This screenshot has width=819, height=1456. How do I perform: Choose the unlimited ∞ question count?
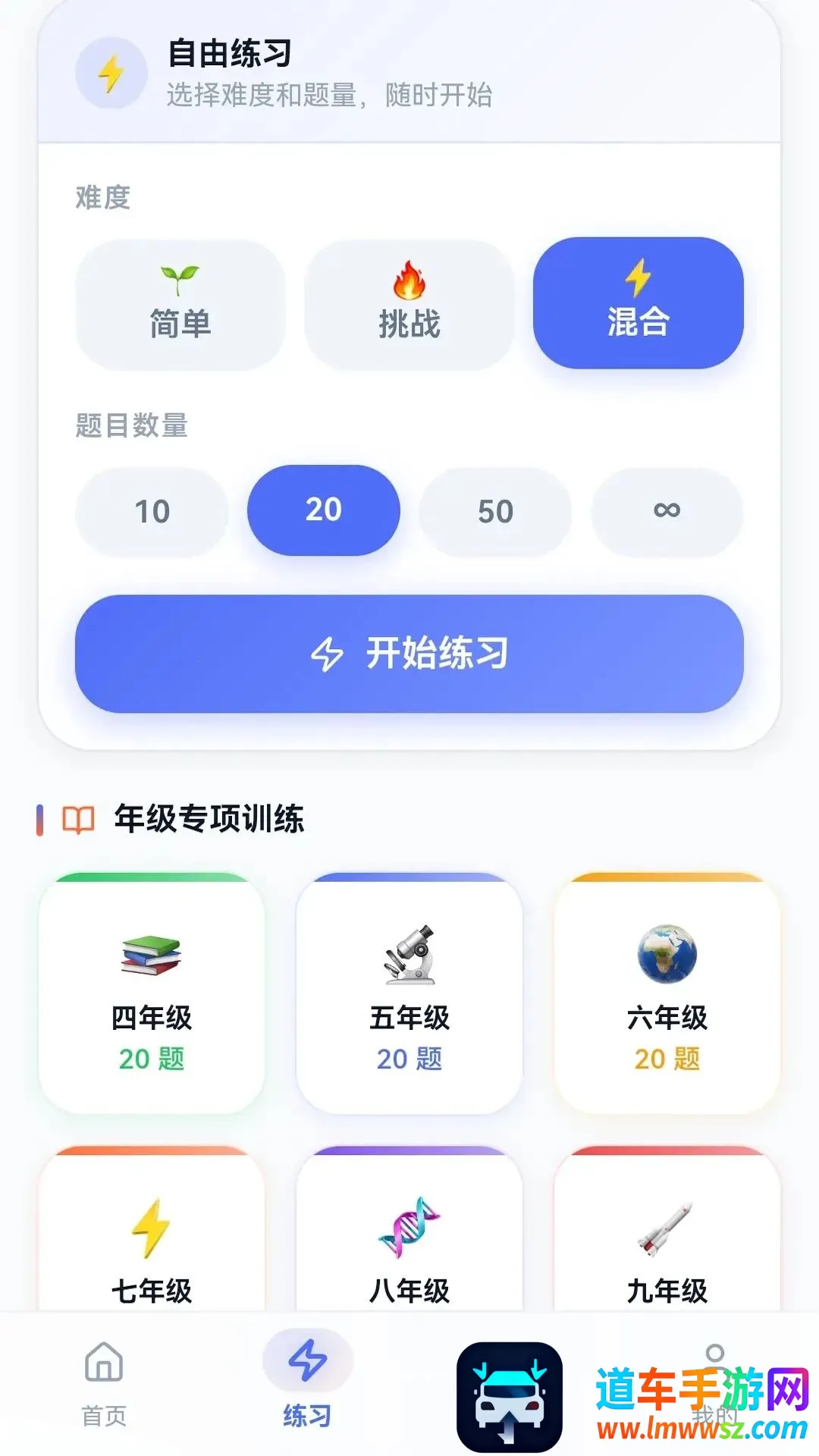(x=667, y=512)
